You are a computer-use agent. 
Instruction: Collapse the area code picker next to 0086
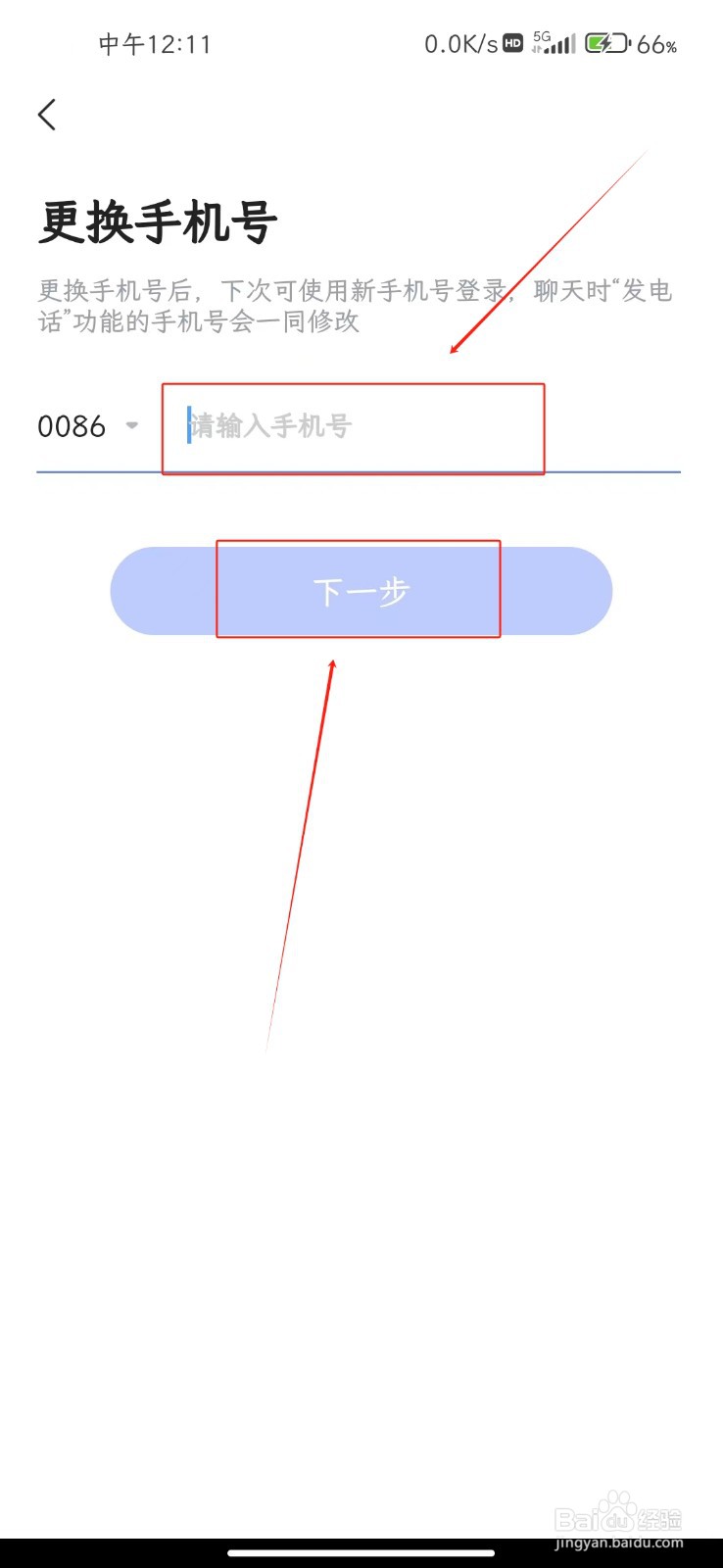(x=133, y=426)
